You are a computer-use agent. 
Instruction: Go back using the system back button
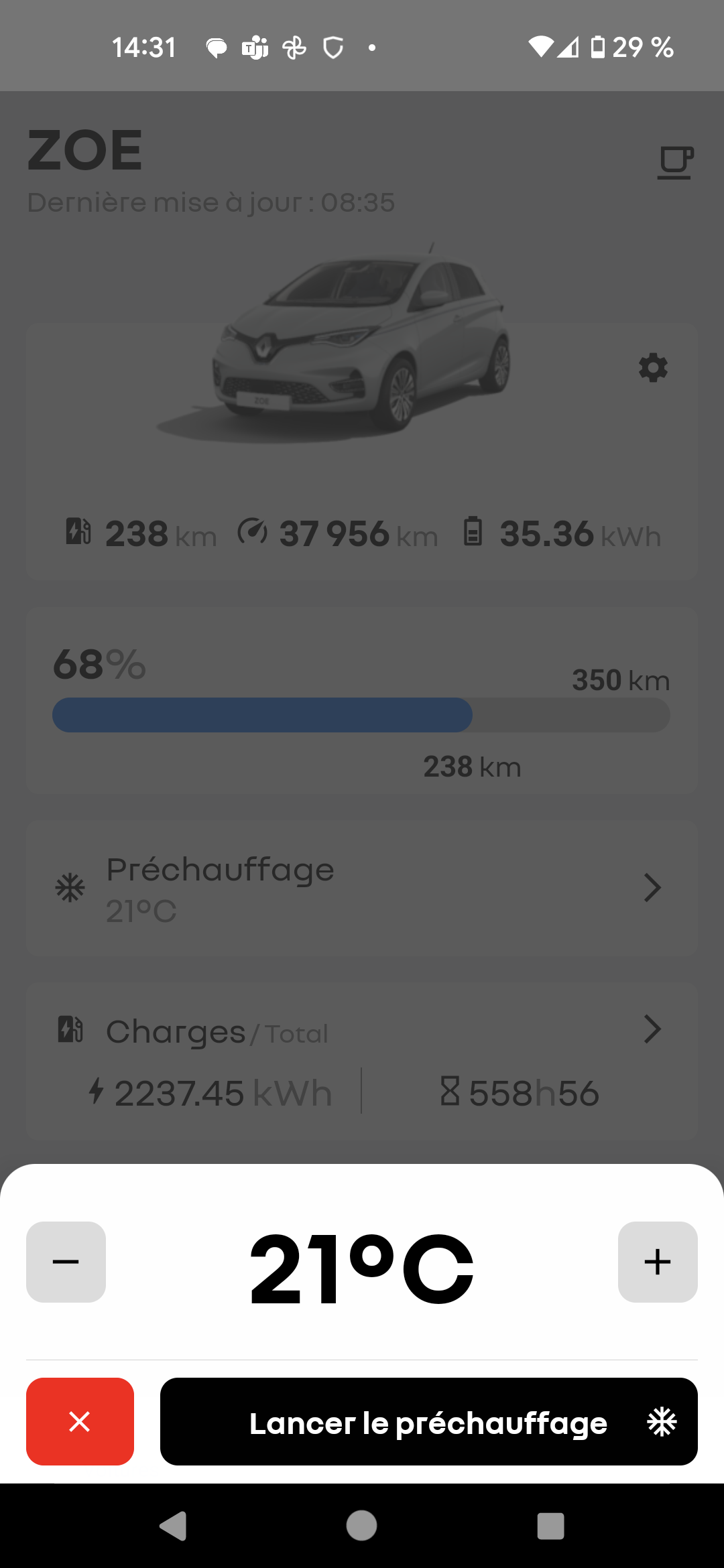click(x=174, y=1526)
